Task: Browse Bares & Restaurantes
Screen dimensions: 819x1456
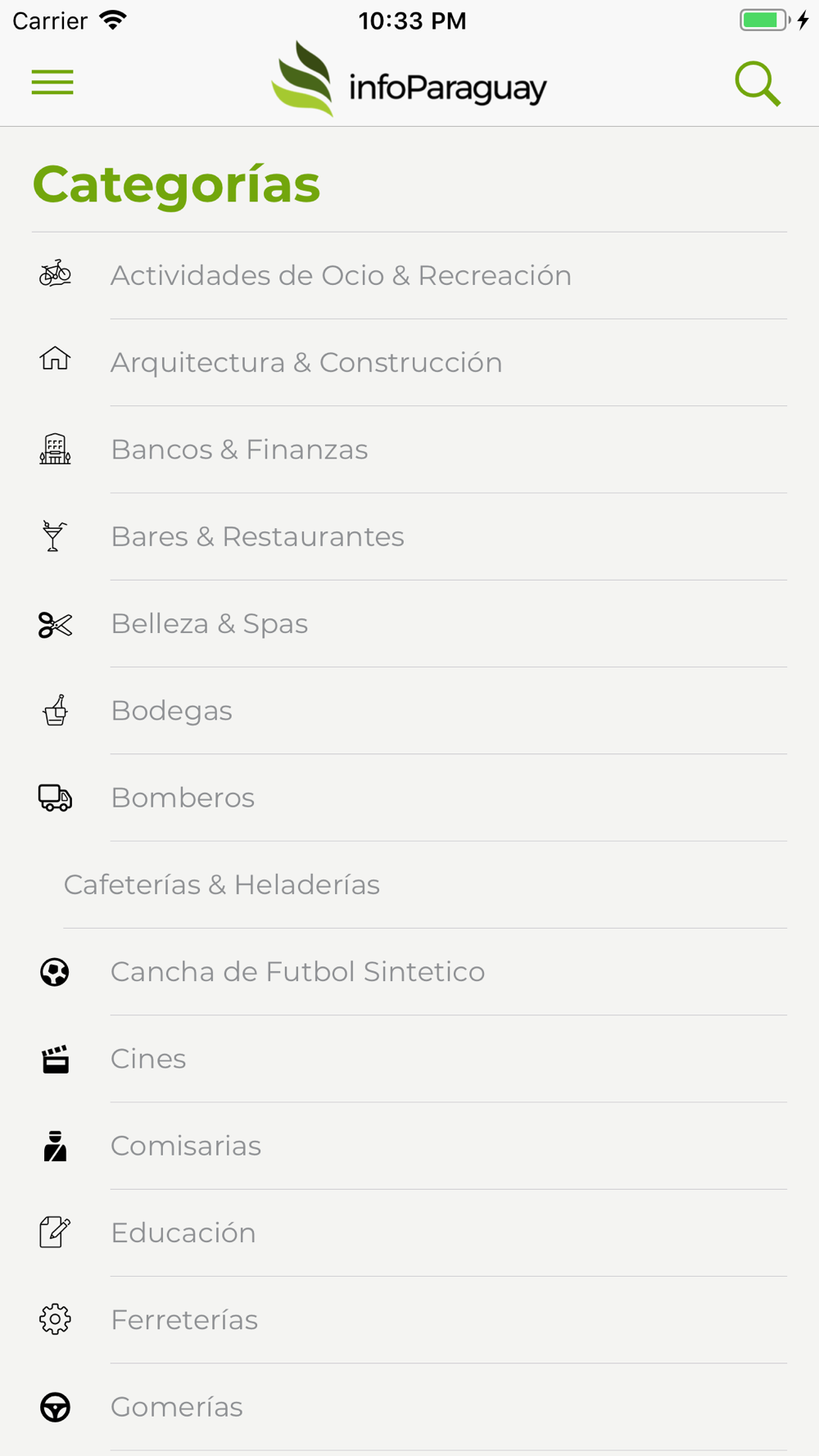Action: point(409,536)
